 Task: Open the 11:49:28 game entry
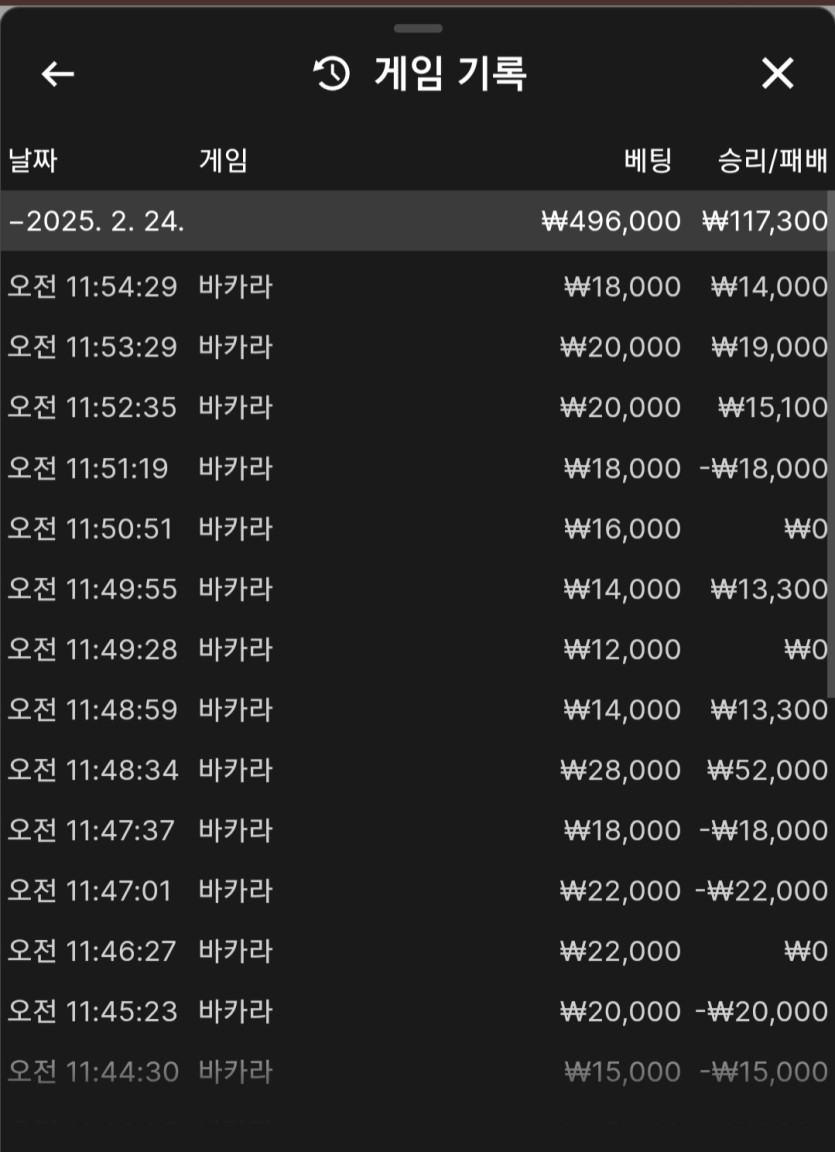click(416, 650)
